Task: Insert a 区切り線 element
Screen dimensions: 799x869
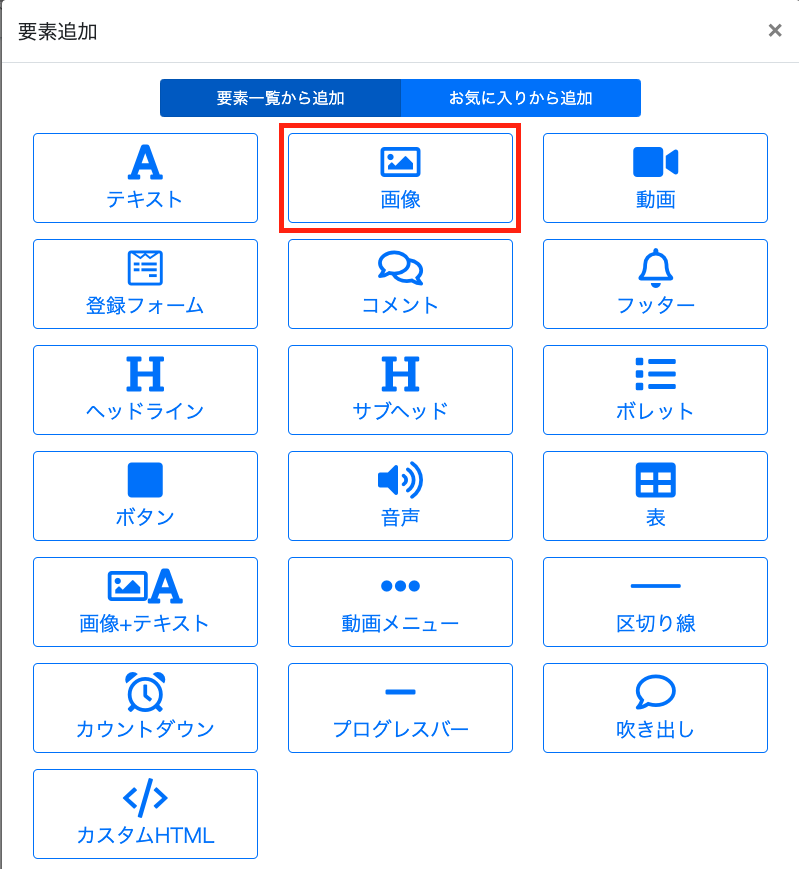Action: (655, 602)
